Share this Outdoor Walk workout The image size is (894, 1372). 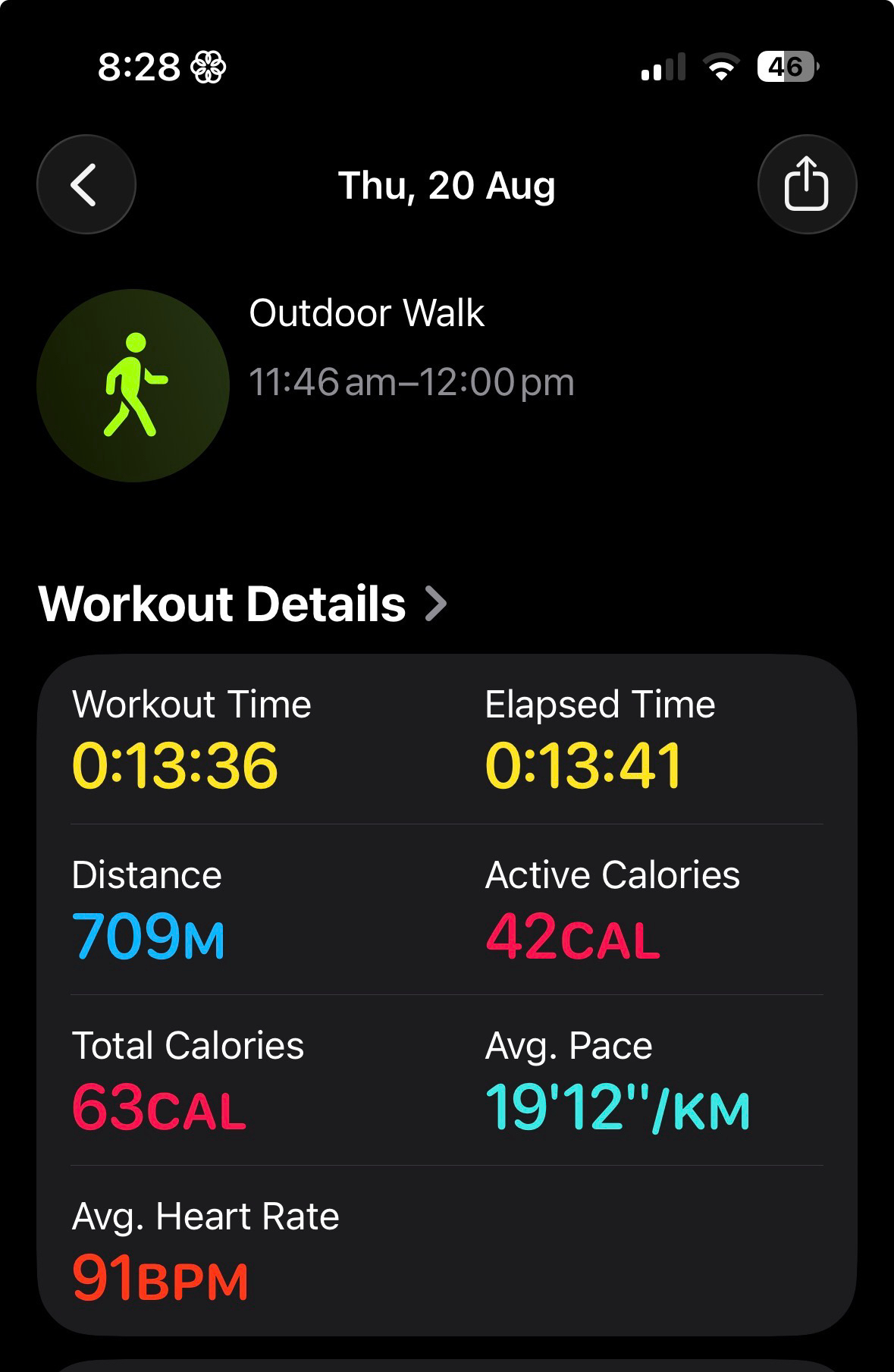[807, 184]
